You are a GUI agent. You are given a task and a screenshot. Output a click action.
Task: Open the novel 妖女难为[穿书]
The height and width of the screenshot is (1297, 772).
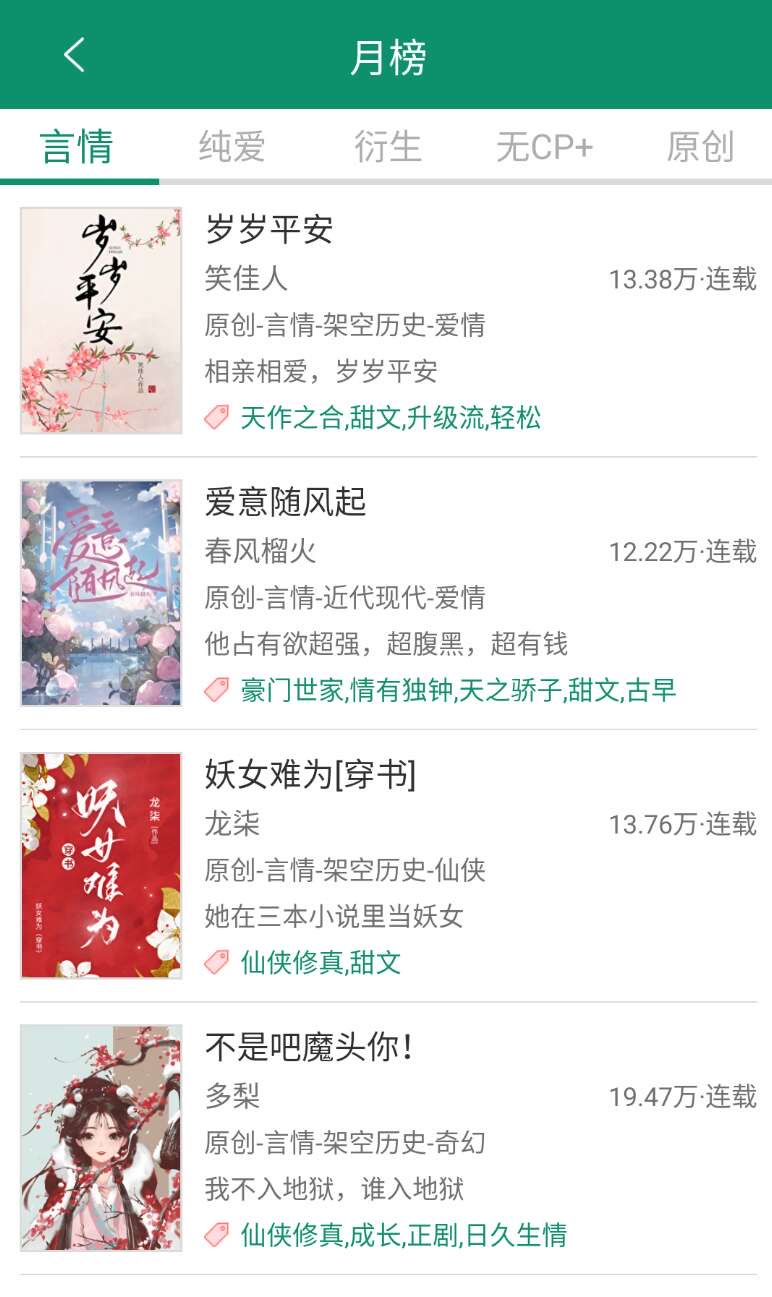[x=386, y=865]
